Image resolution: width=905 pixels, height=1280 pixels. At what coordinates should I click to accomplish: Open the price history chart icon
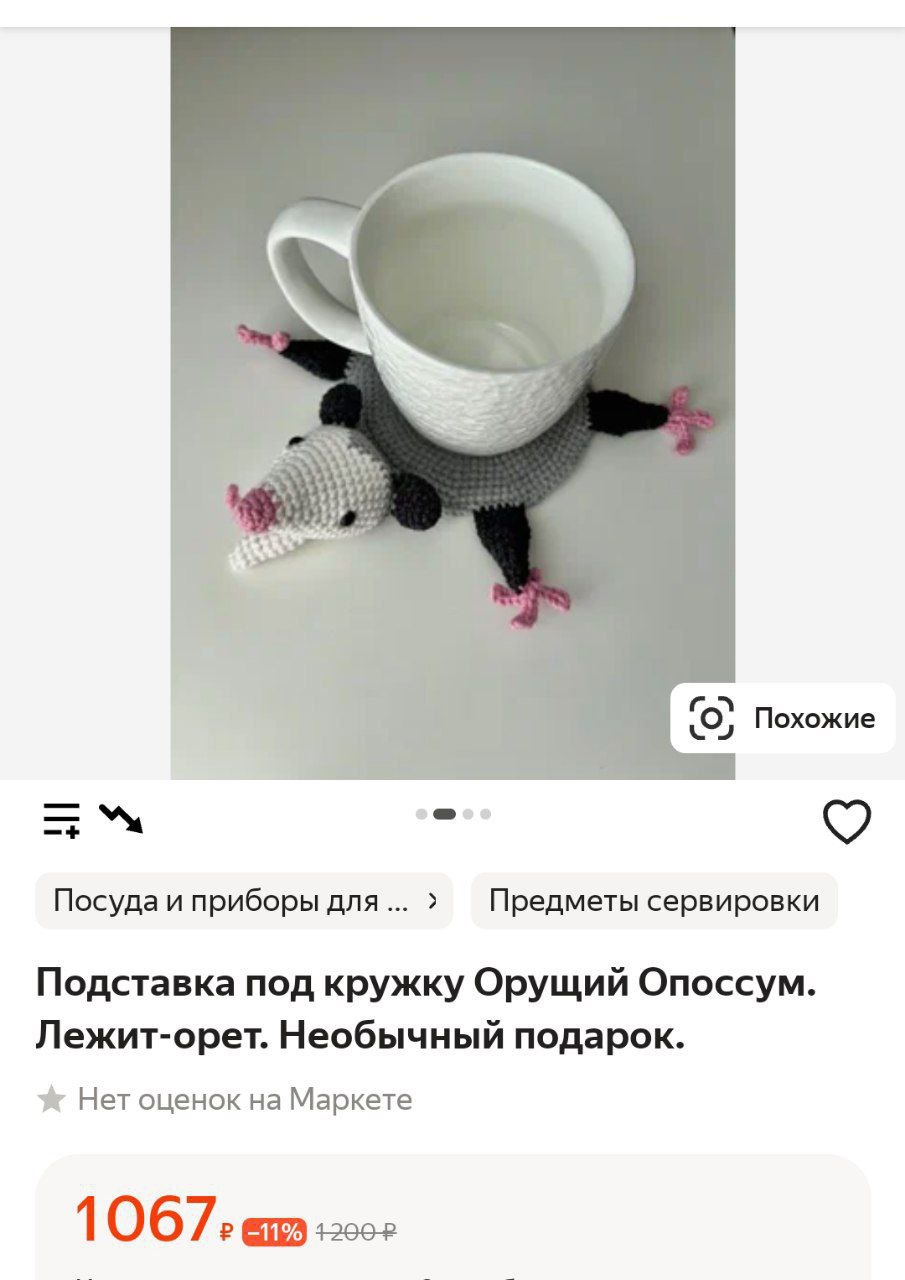point(121,818)
